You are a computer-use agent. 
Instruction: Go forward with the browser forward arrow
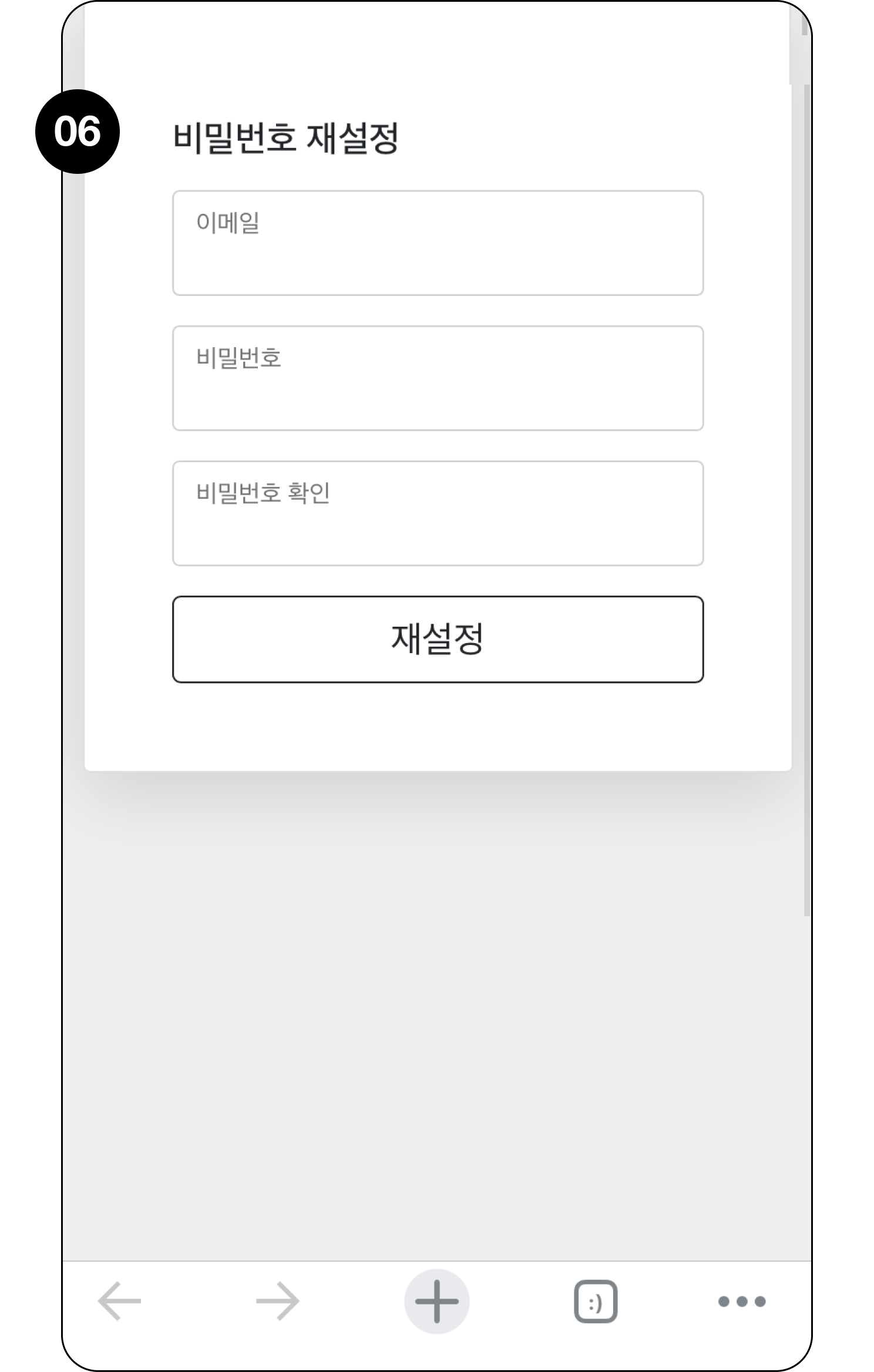point(278,1302)
